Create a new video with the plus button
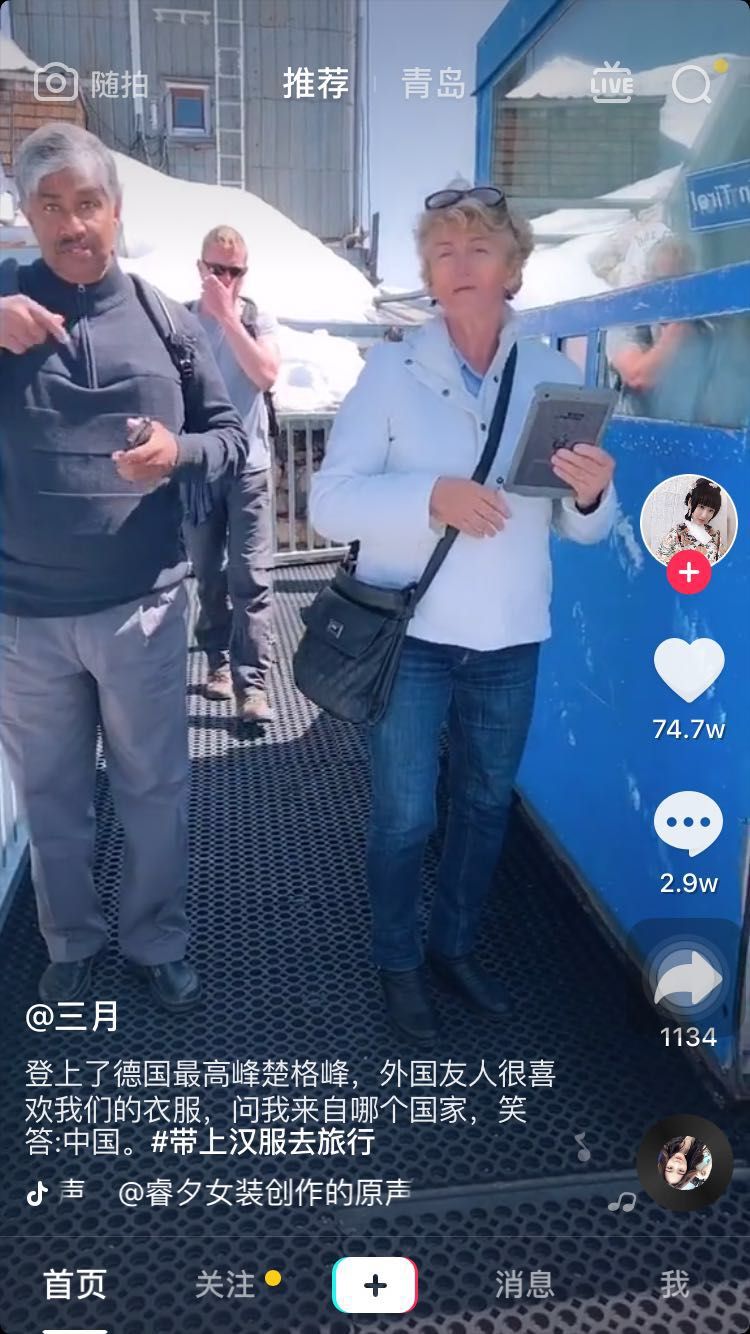Image resolution: width=750 pixels, height=1334 pixels. click(375, 1285)
